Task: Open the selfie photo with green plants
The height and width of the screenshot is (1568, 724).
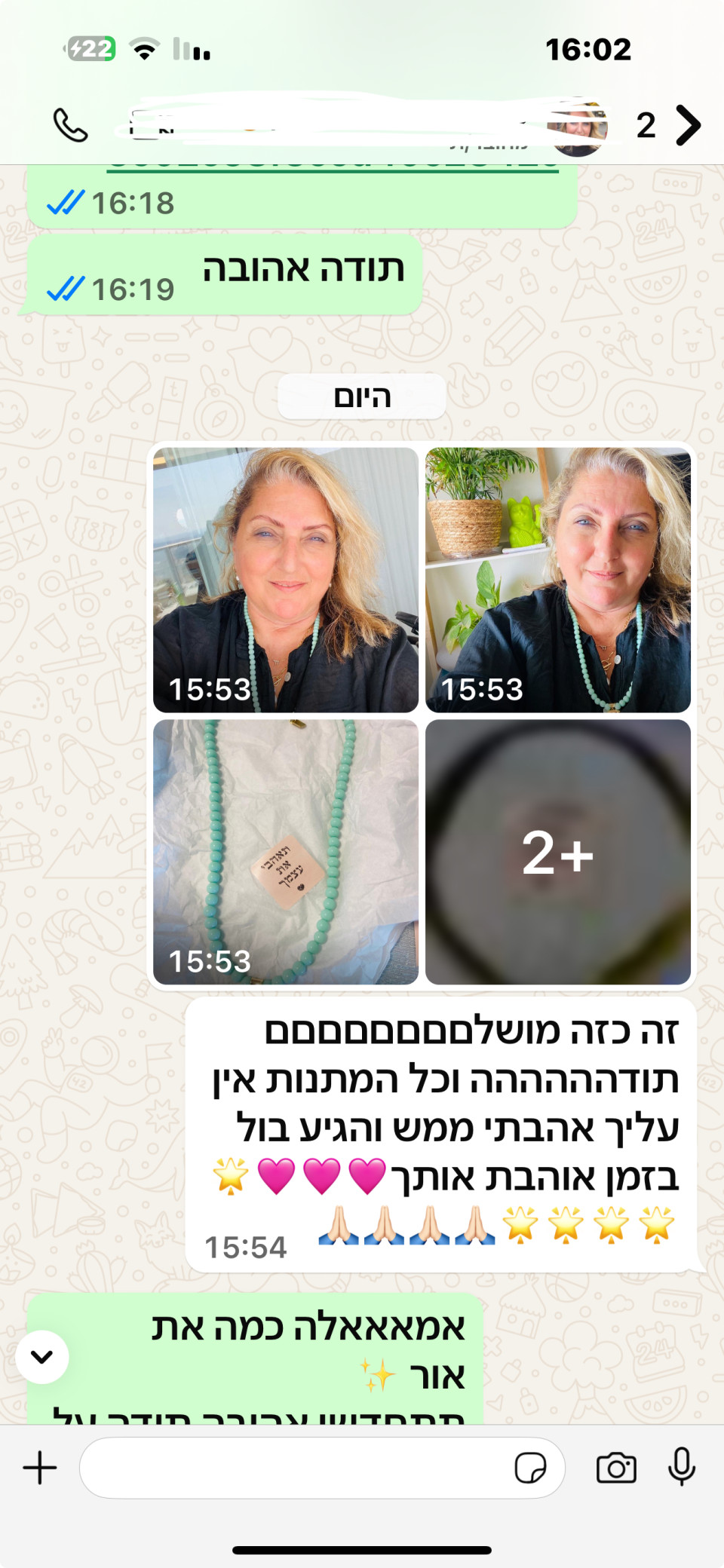Action: 558,580
